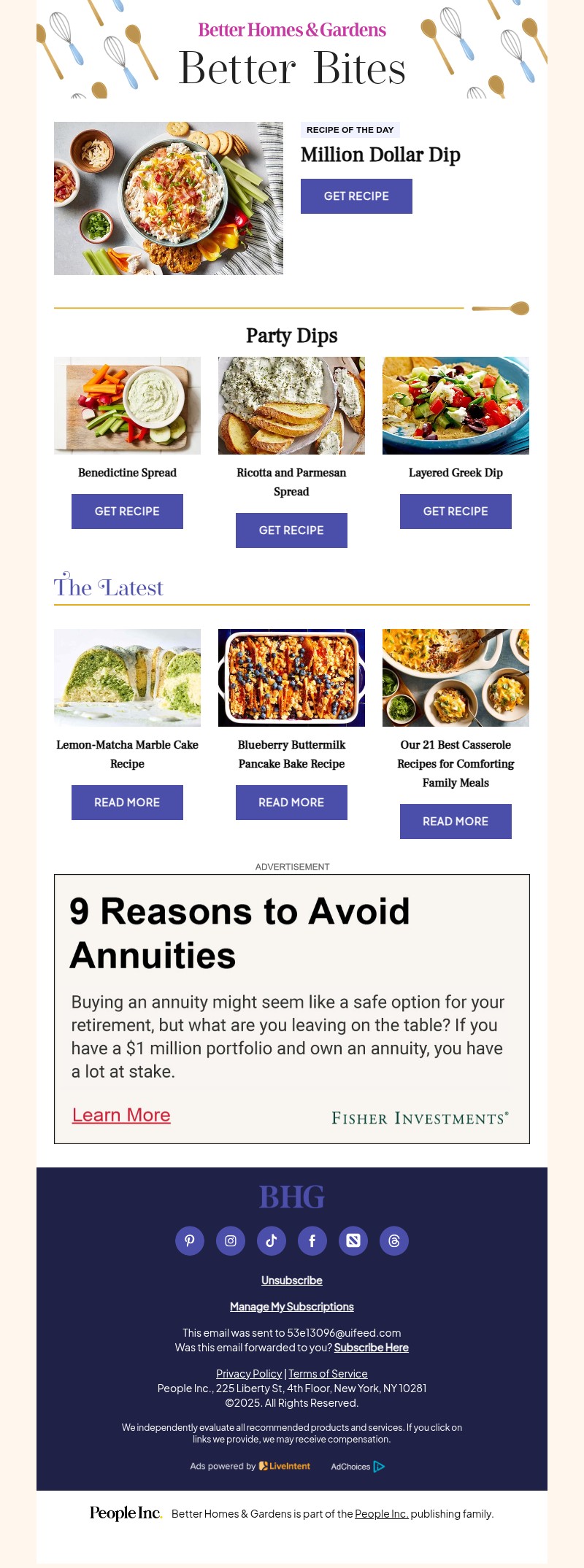Click Learn More in the Fisher Investments ad
The image size is (584, 1568).
[x=120, y=1114]
